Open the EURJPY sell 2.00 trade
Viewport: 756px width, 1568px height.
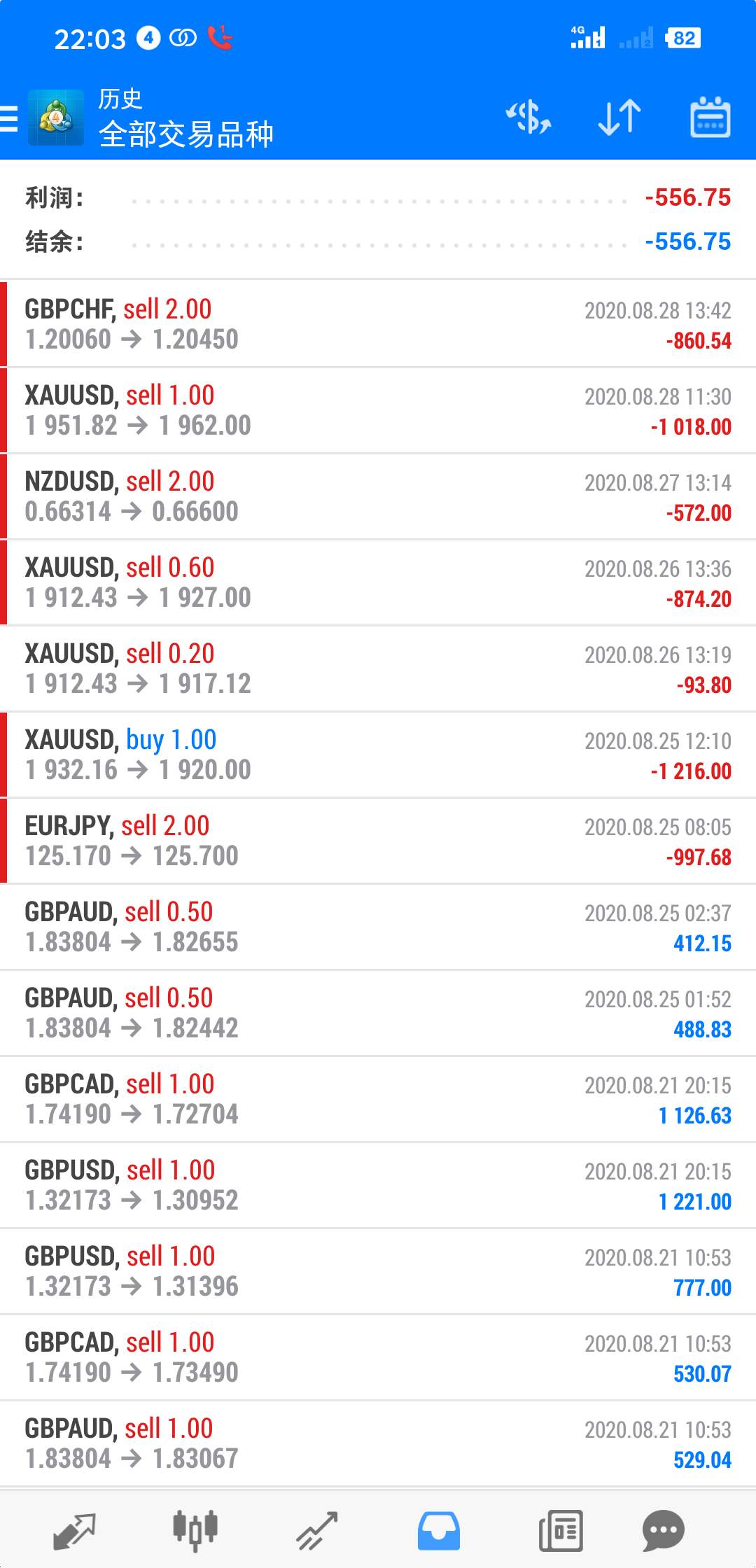coord(378,841)
